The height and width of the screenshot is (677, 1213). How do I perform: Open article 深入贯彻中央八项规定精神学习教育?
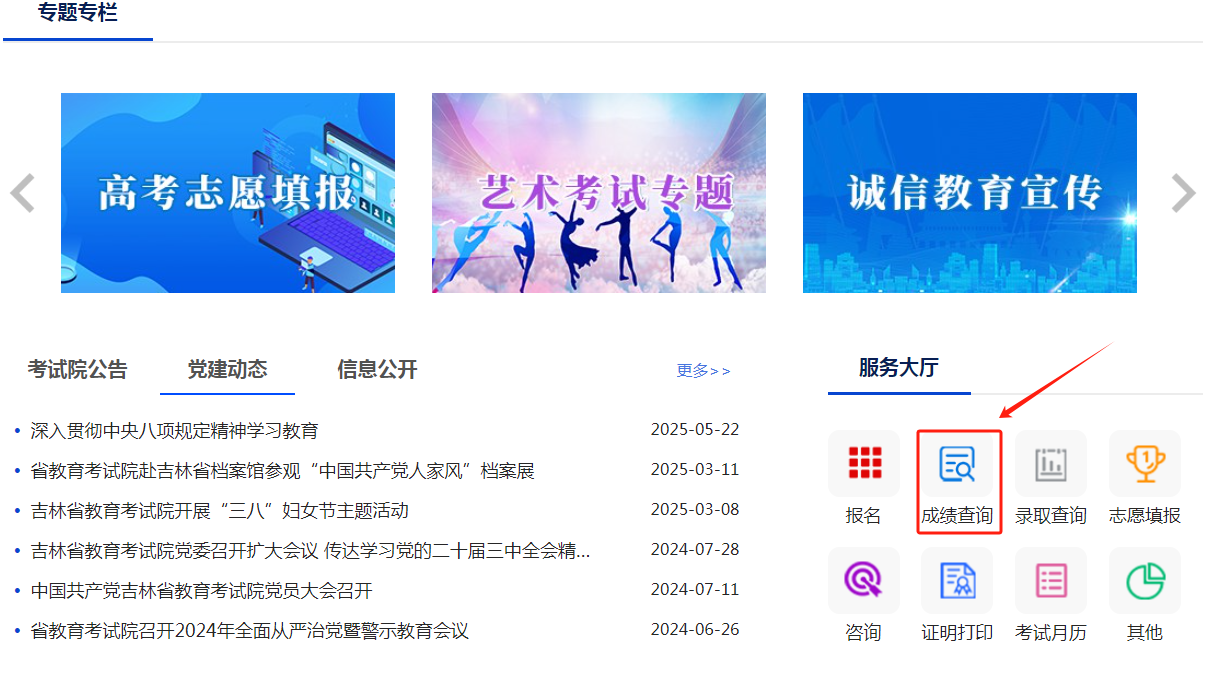tap(174, 431)
